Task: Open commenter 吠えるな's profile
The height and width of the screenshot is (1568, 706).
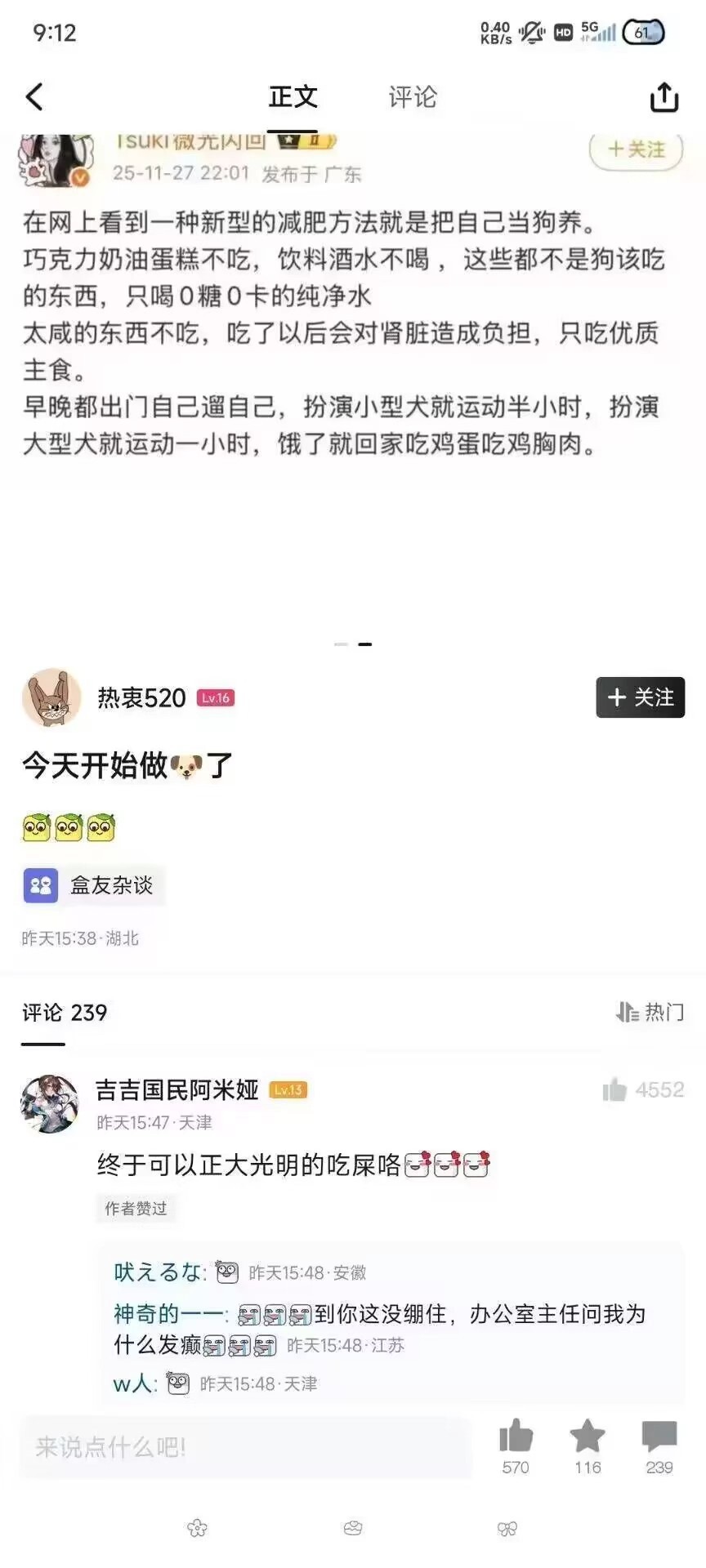Action: coord(159,1272)
